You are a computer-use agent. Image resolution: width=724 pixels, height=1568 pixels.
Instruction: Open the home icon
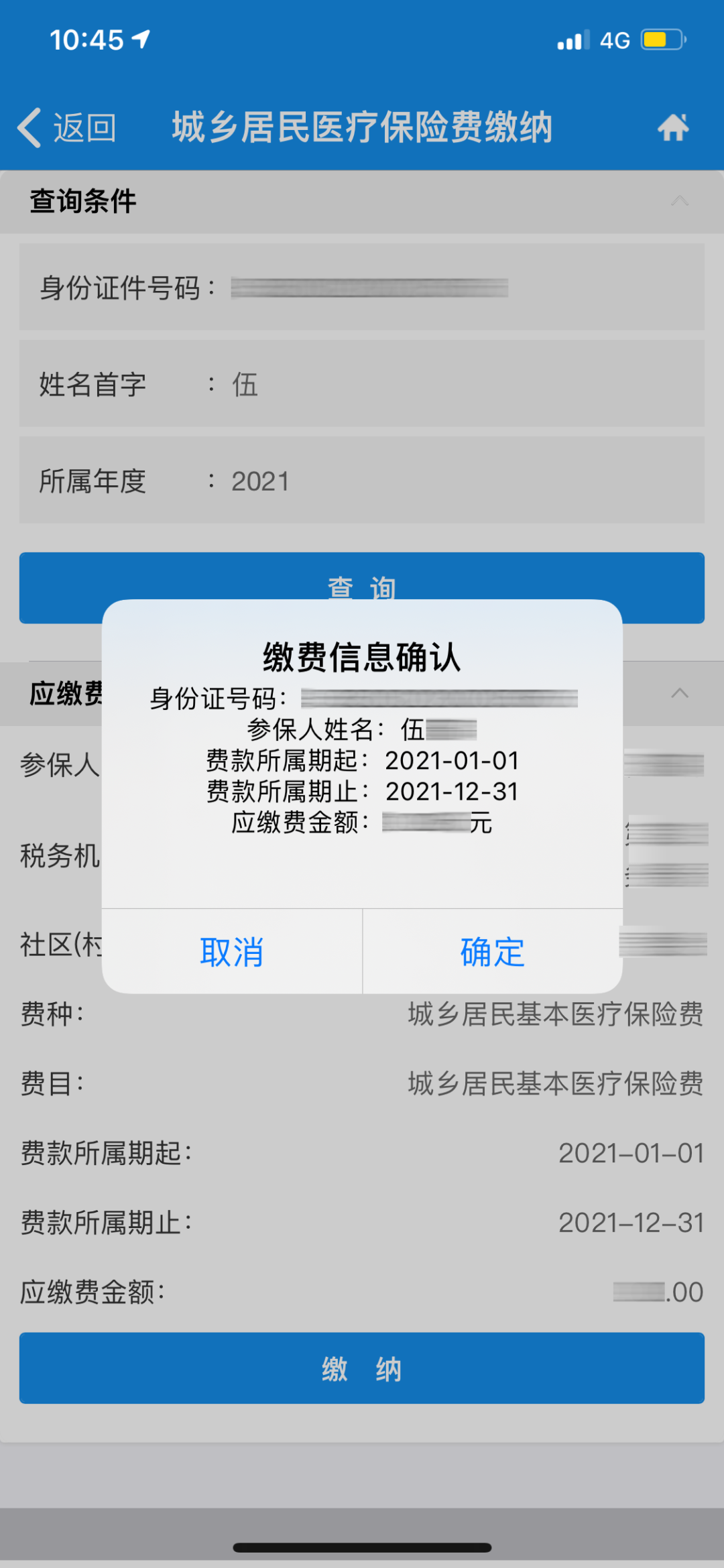tap(673, 127)
